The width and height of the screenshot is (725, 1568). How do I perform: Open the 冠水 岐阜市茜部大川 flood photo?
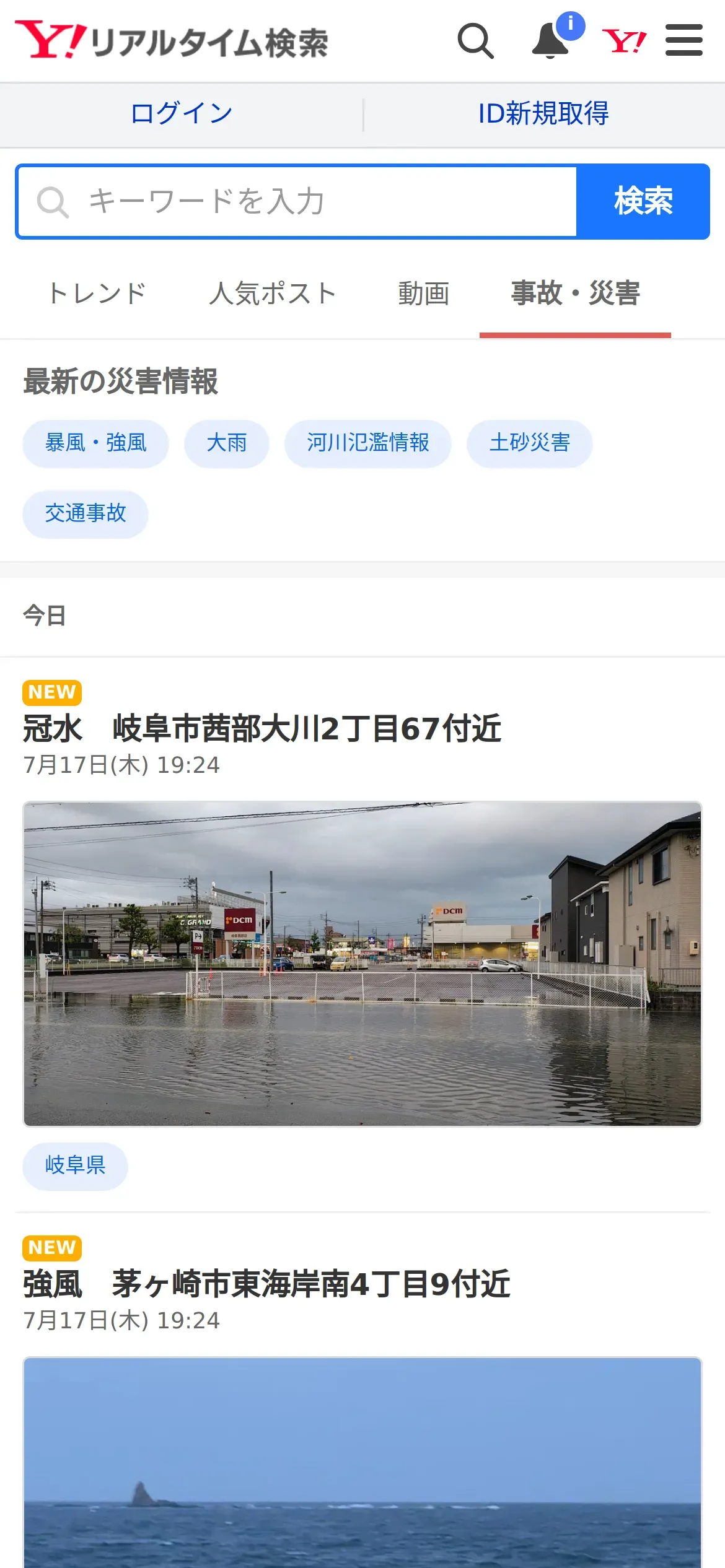tap(362, 964)
